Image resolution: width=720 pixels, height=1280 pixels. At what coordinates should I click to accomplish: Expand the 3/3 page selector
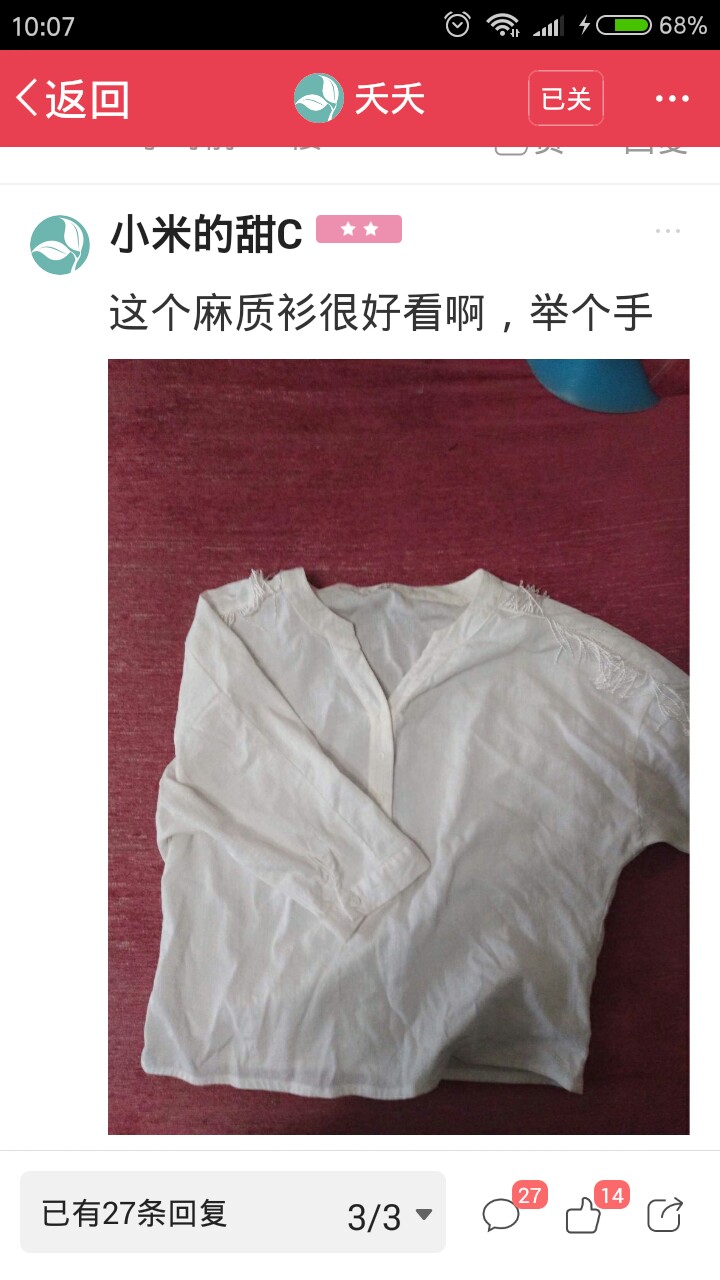pyautogui.click(x=390, y=1216)
